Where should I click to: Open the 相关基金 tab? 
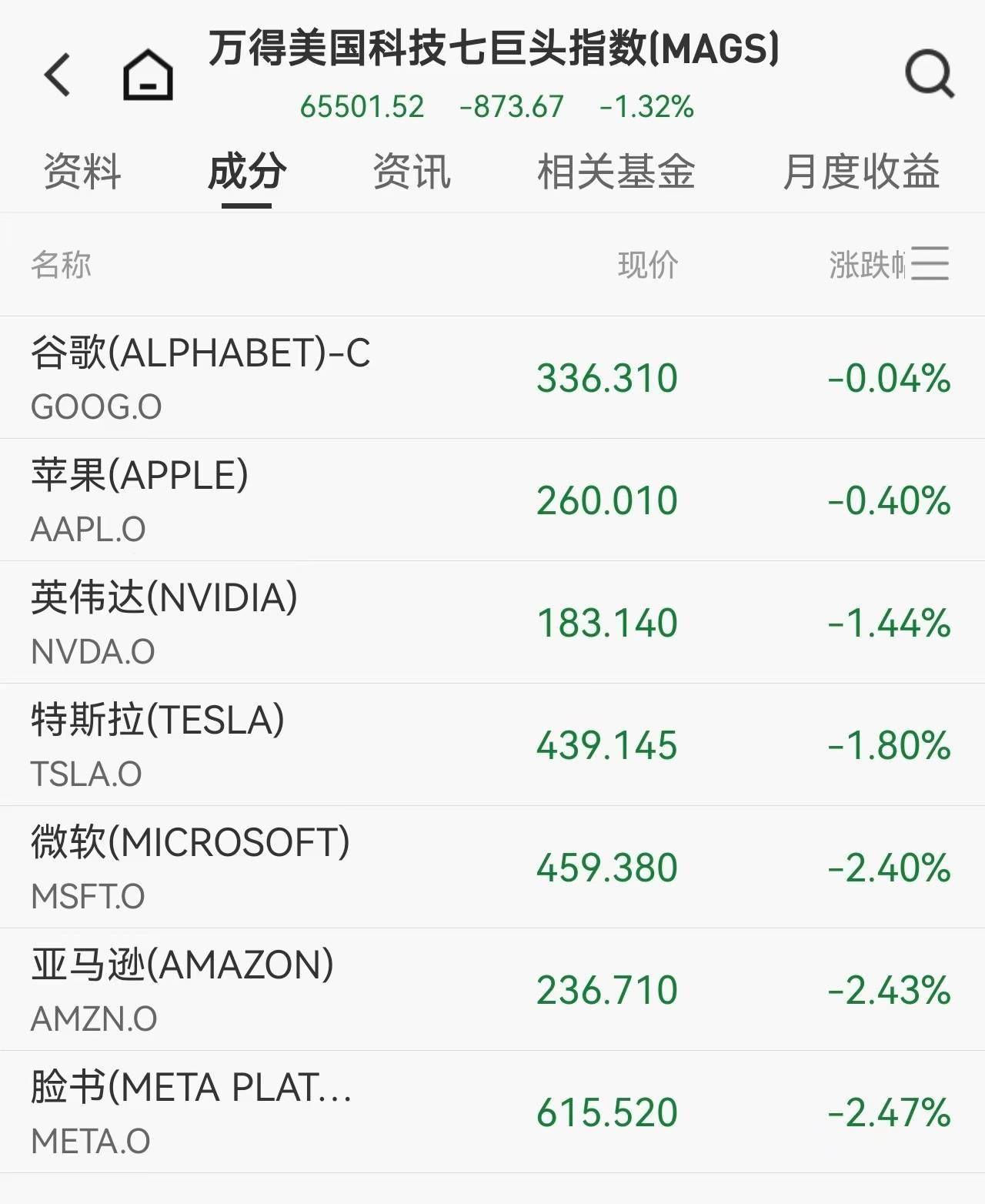(617, 174)
